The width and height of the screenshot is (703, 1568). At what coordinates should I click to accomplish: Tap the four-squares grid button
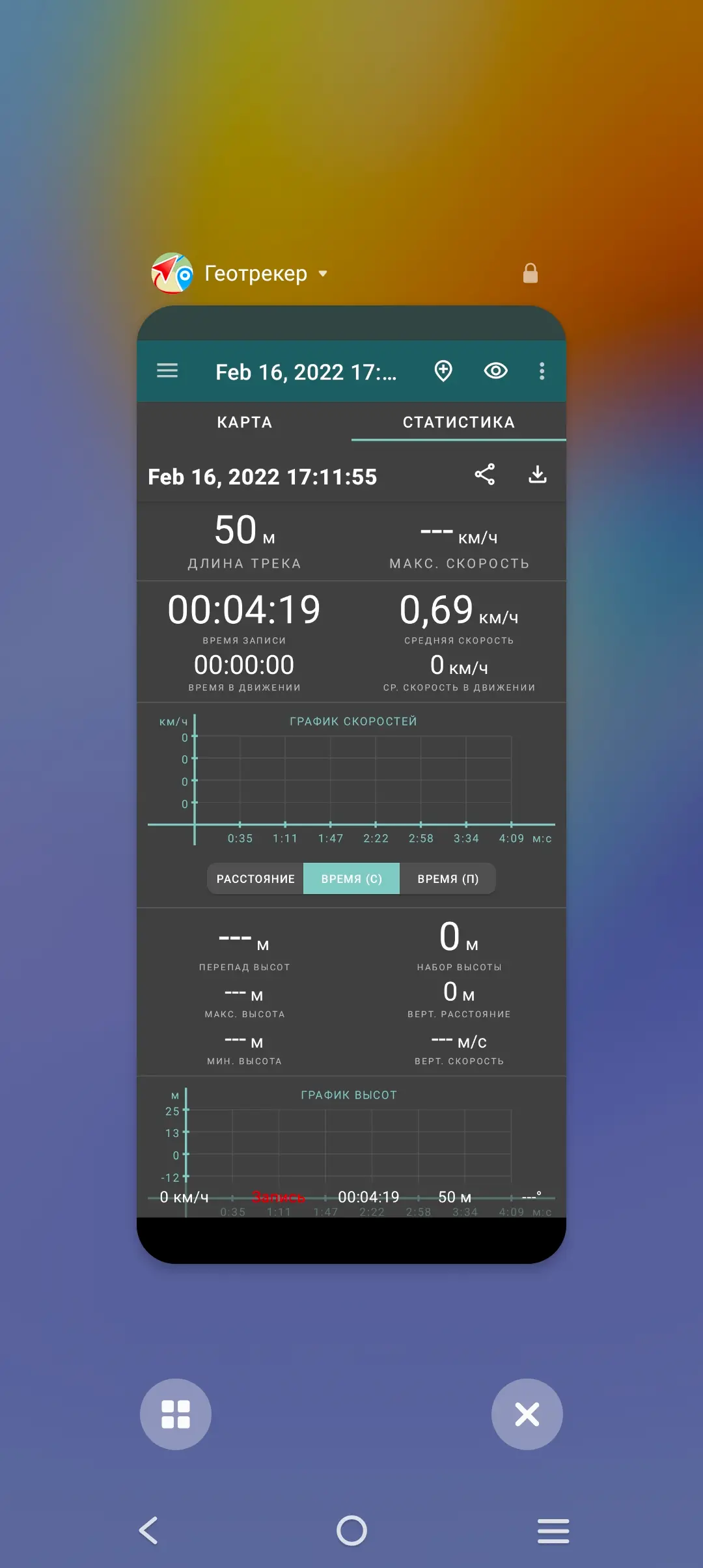pyautogui.click(x=176, y=1414)
